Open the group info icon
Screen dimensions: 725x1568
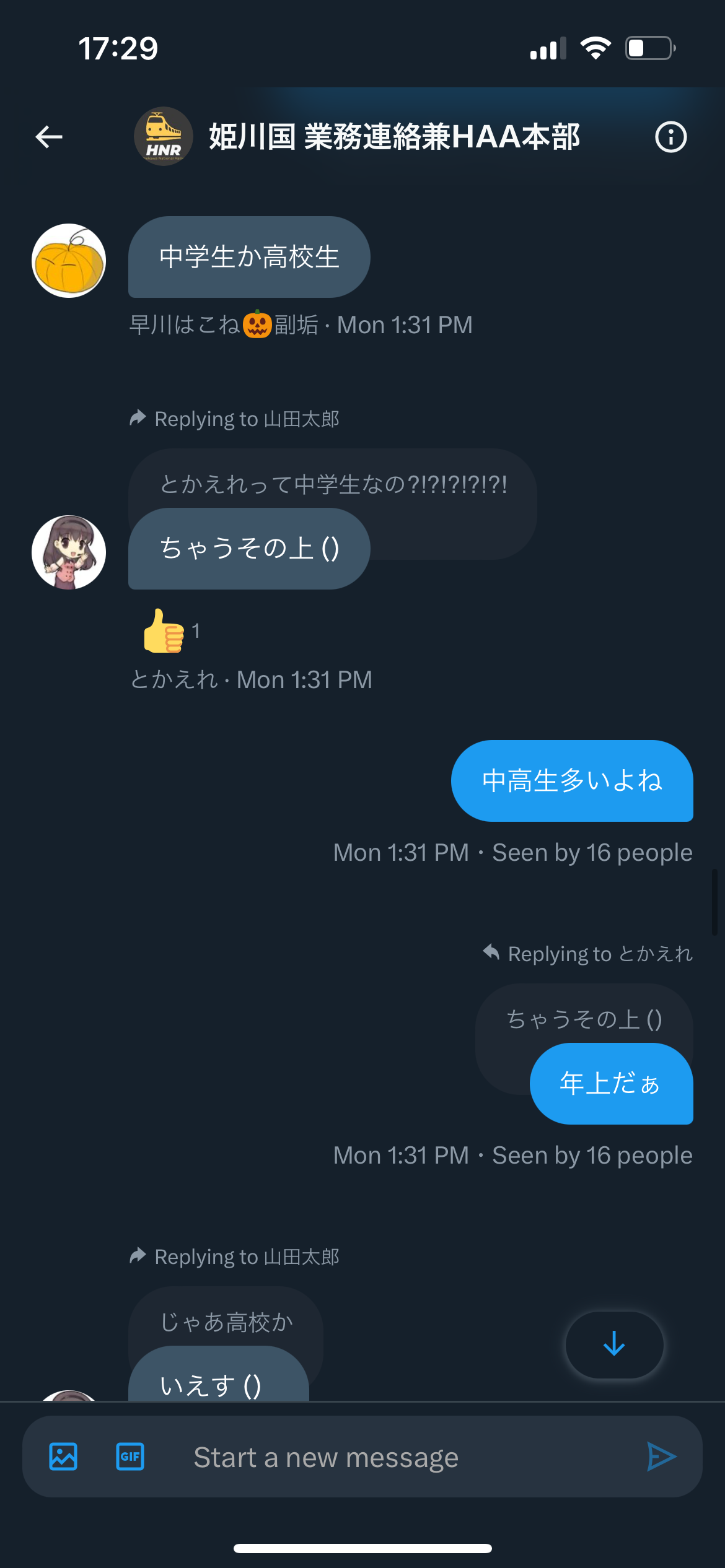tap(671, 137)
